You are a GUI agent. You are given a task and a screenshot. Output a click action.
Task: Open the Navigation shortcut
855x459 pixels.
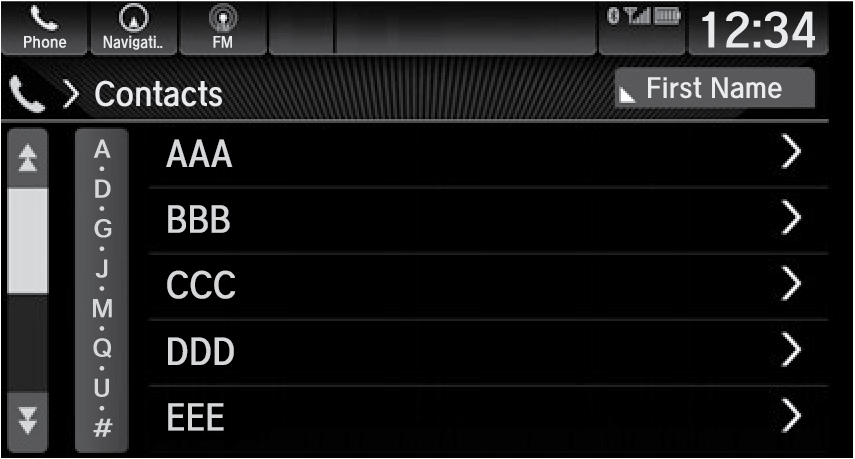click(x=127, y=28)
